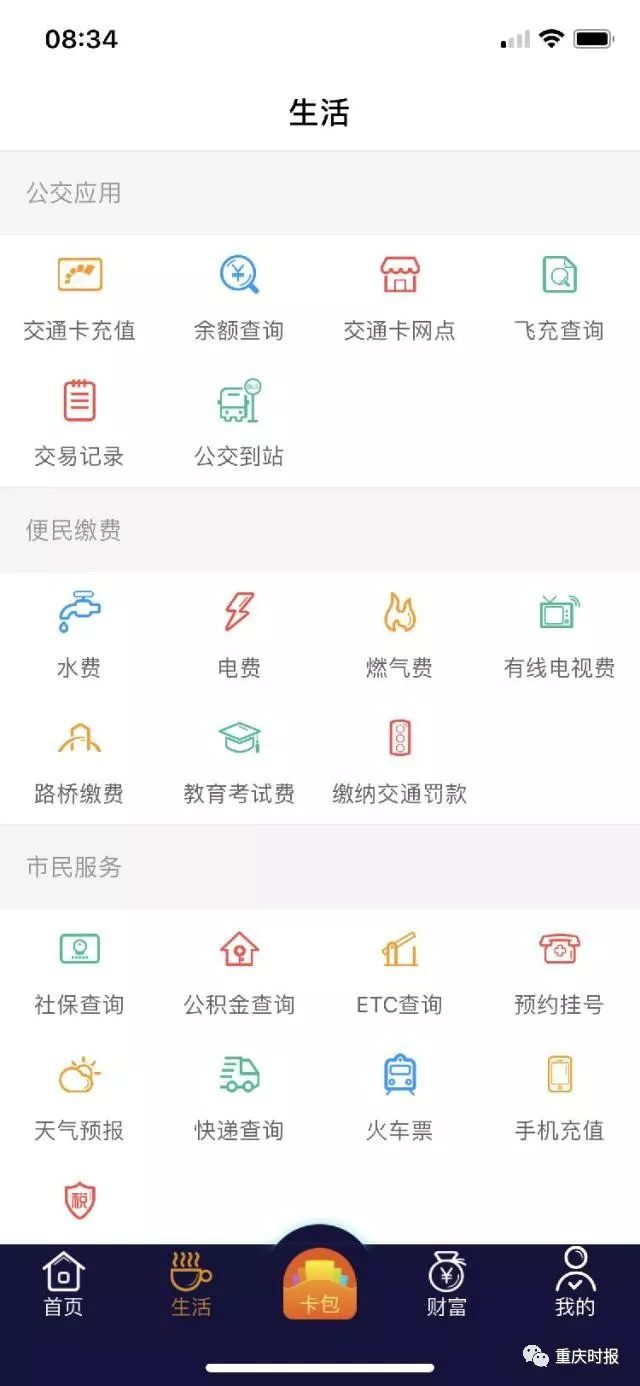
Task: Switch to the 首页 tab
Action: [x=63, y=1285]
